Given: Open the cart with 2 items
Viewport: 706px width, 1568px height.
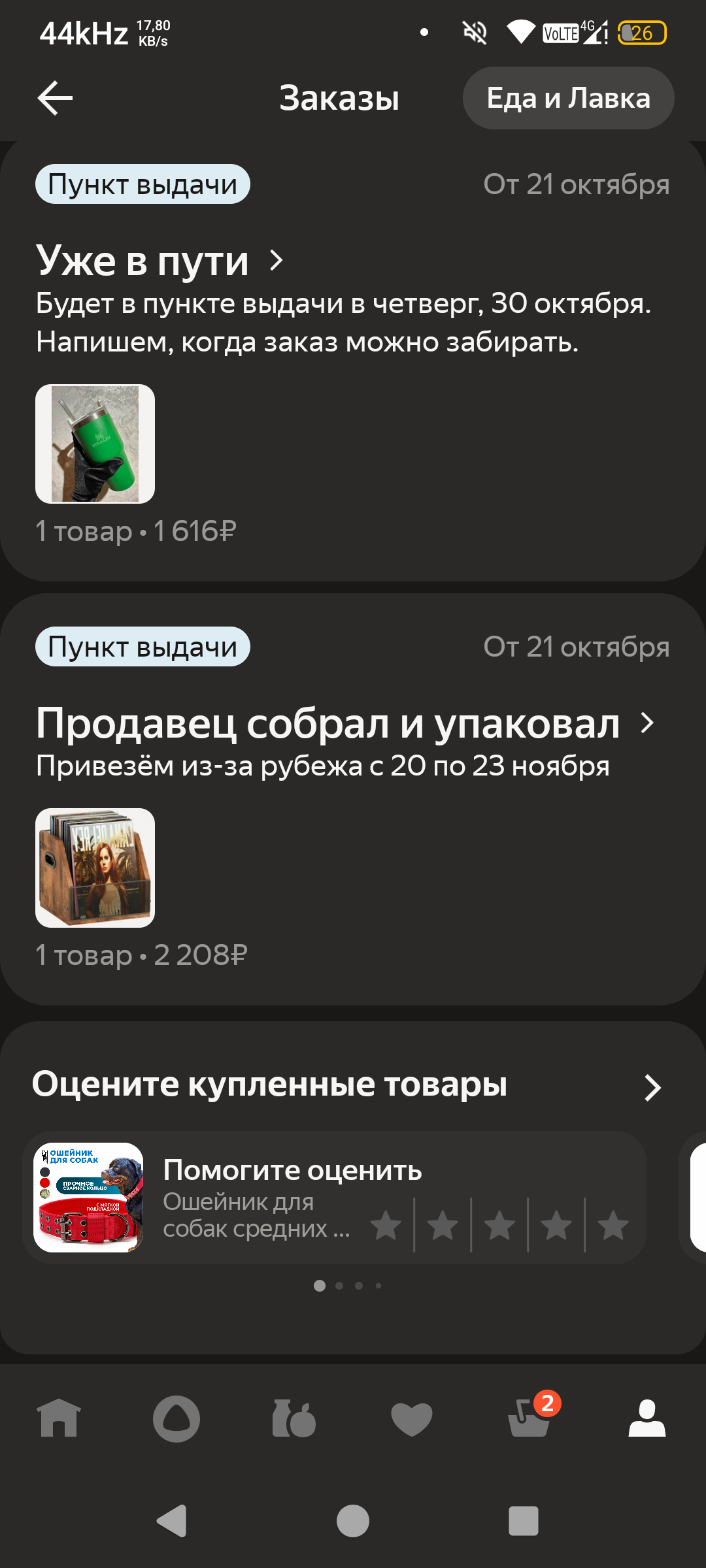Looking at the screenshot, I should (x=529, y=1419).
